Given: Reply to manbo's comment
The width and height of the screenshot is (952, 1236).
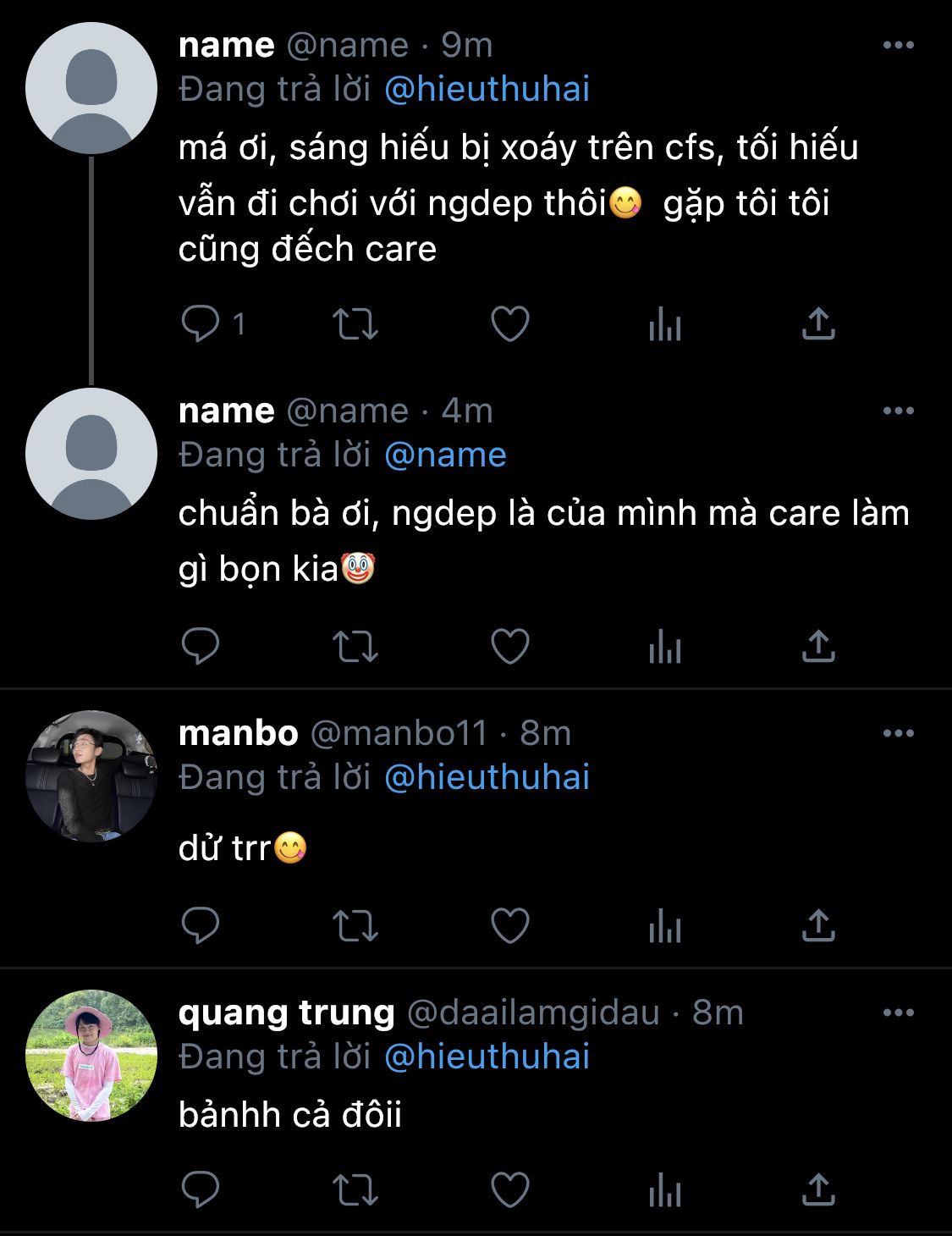Looking at the screenshot, I should [201, 926].
